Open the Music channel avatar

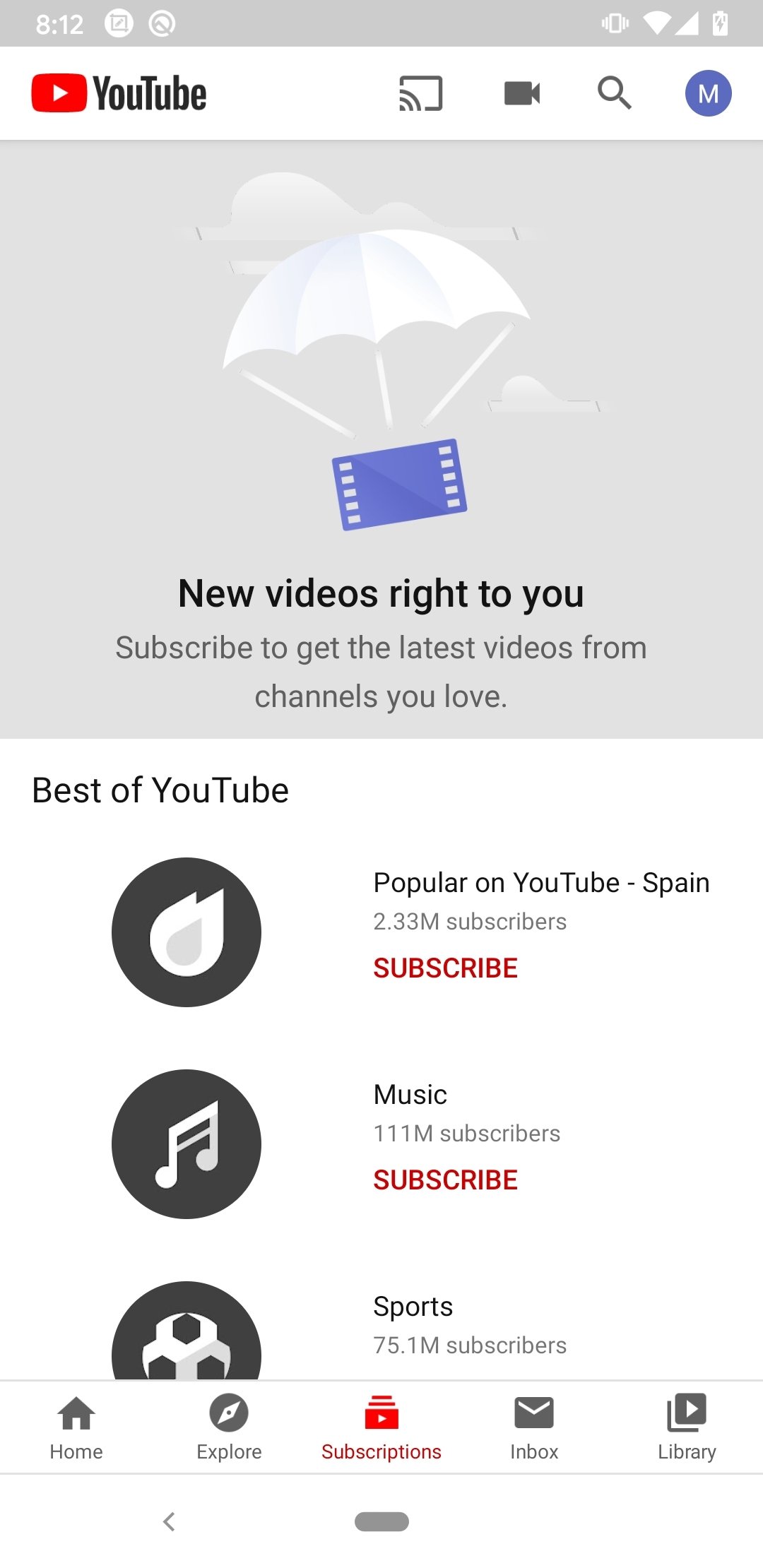click(x=187, y=1144)
